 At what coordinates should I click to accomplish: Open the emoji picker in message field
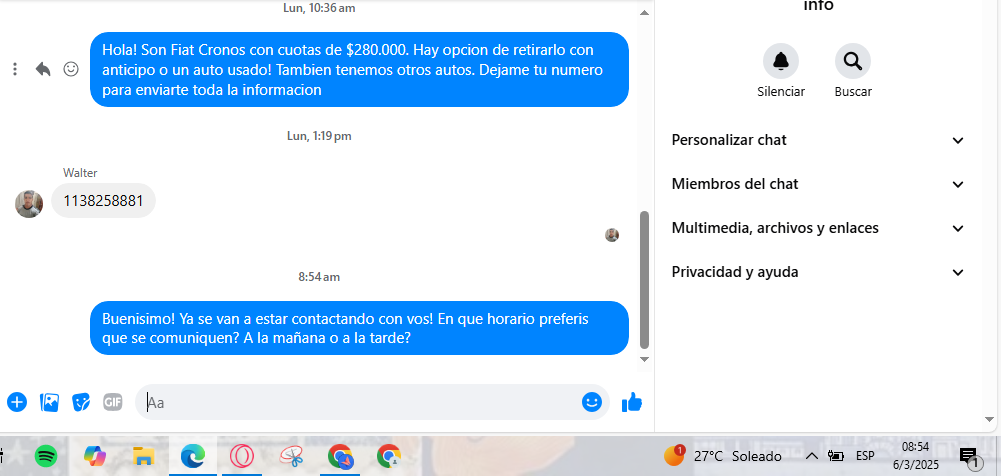[592, 402]
